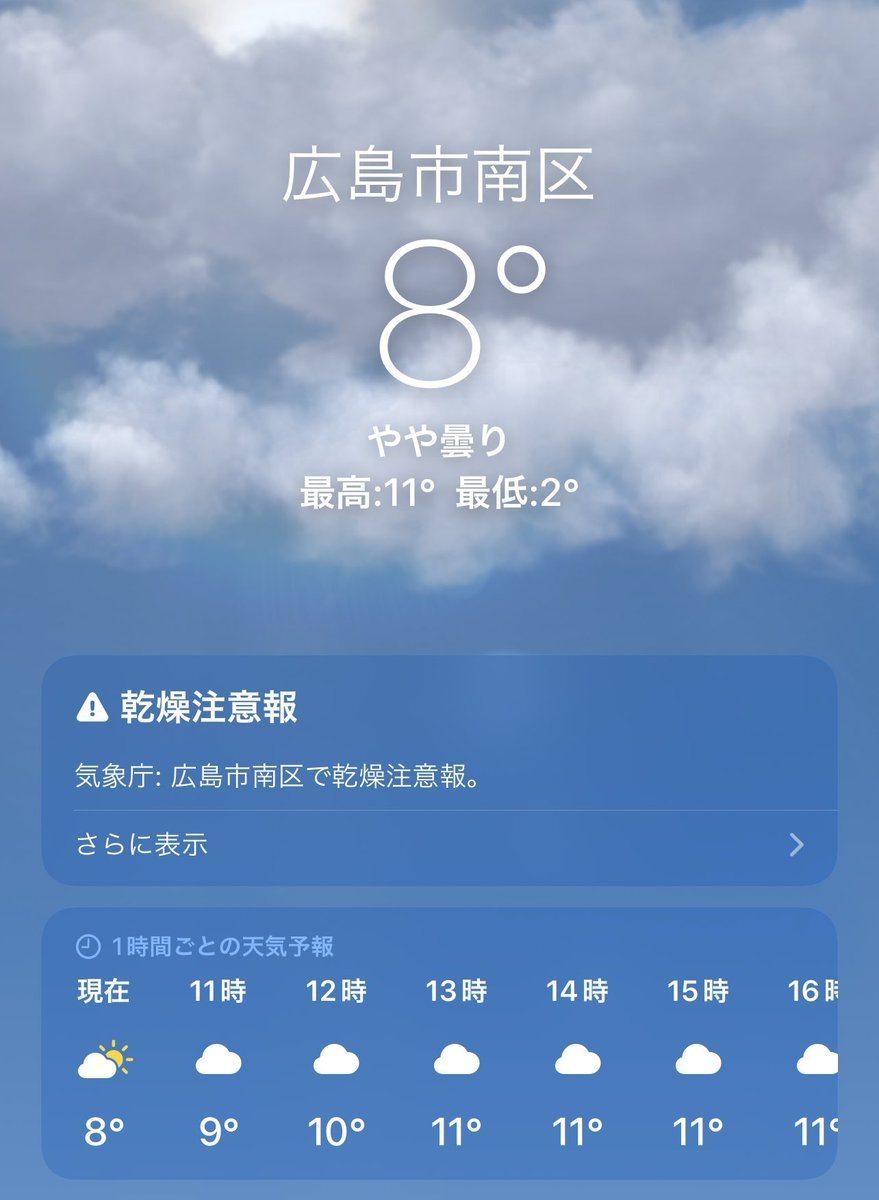879x1200 pixels.
Task: Open さらに表示 for the dry air advisory
Action: tap(142, 845)
